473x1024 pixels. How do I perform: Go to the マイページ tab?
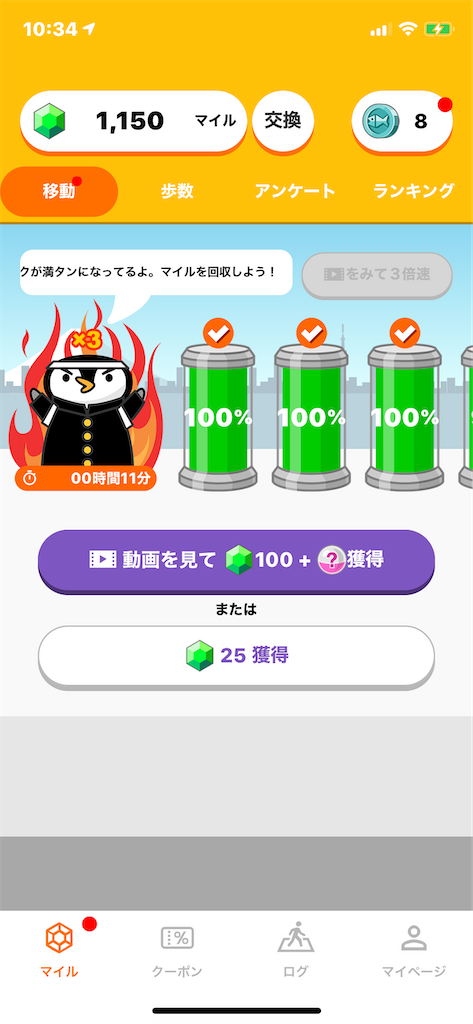click(x=414, y=951)
